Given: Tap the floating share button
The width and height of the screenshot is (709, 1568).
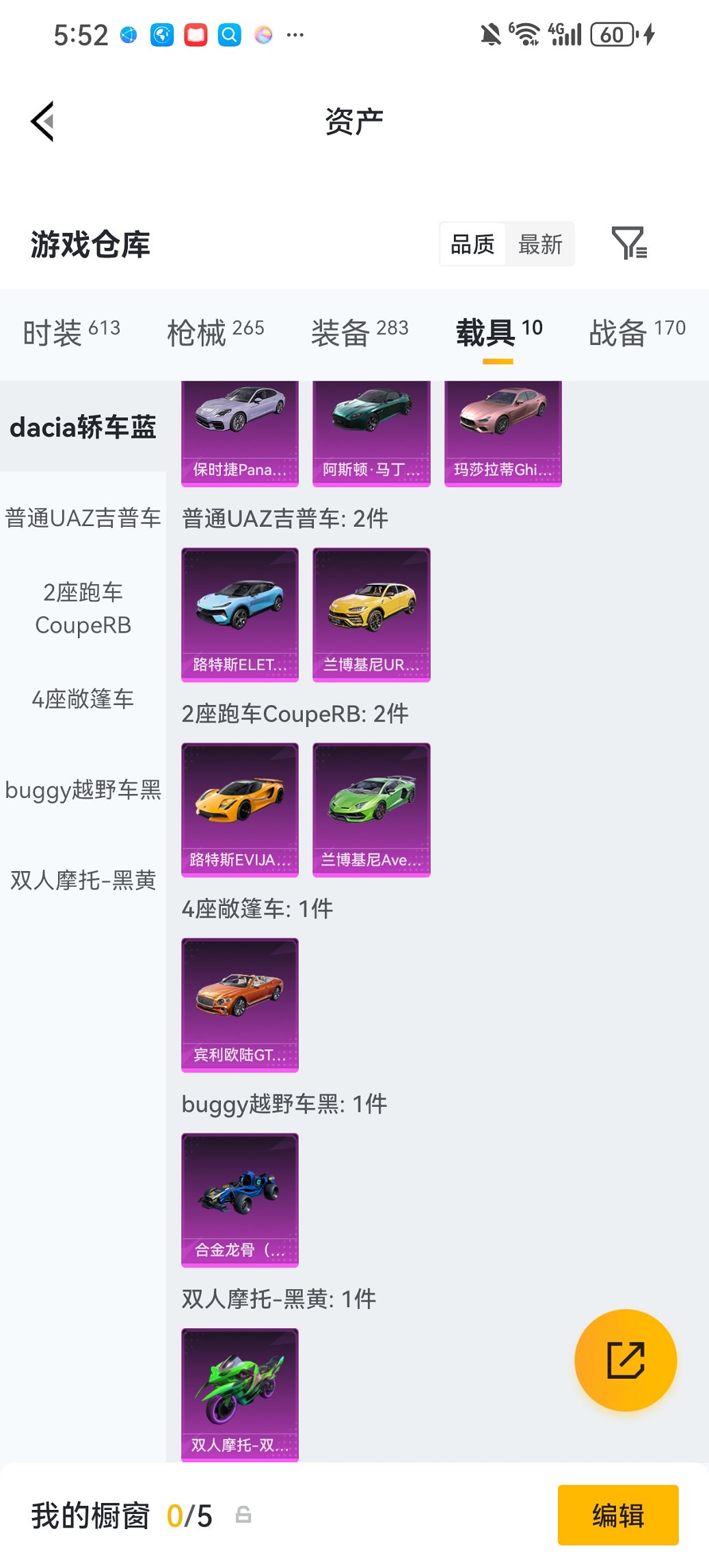Looking at the screenshot, I should click(x=625, y=1360).
